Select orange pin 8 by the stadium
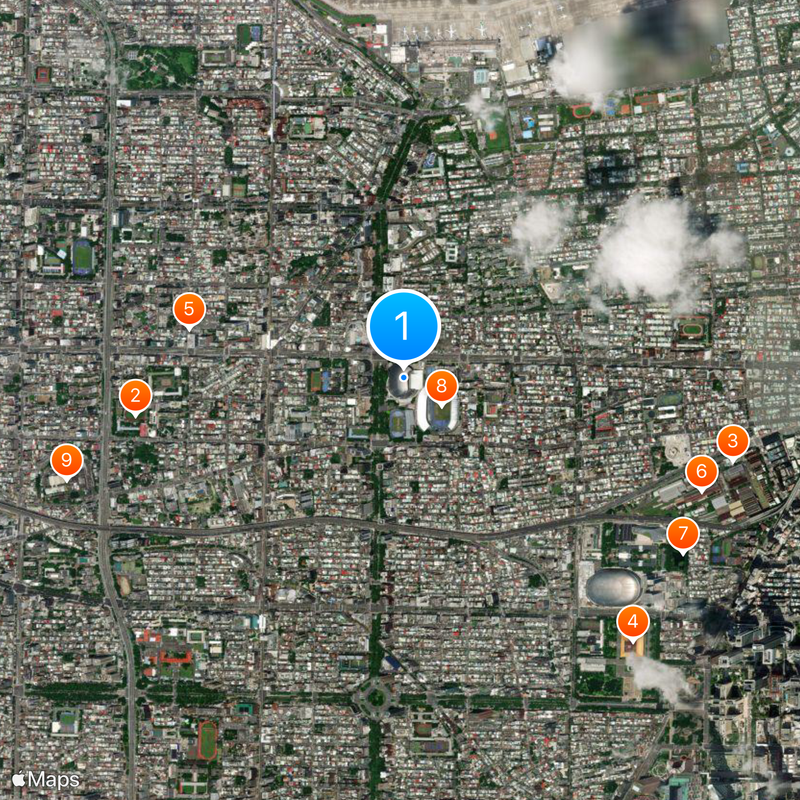The height and width of the screenshot is (800, 800). pyautogui.click(x=442, y=386)
